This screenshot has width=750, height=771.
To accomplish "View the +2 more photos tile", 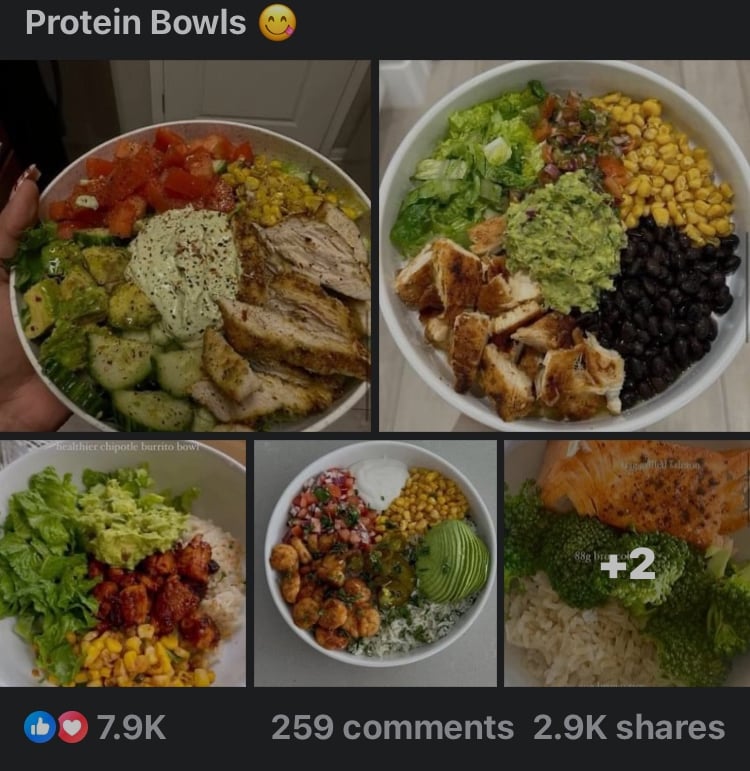I will pyautogui.click(x=627, y=563).
